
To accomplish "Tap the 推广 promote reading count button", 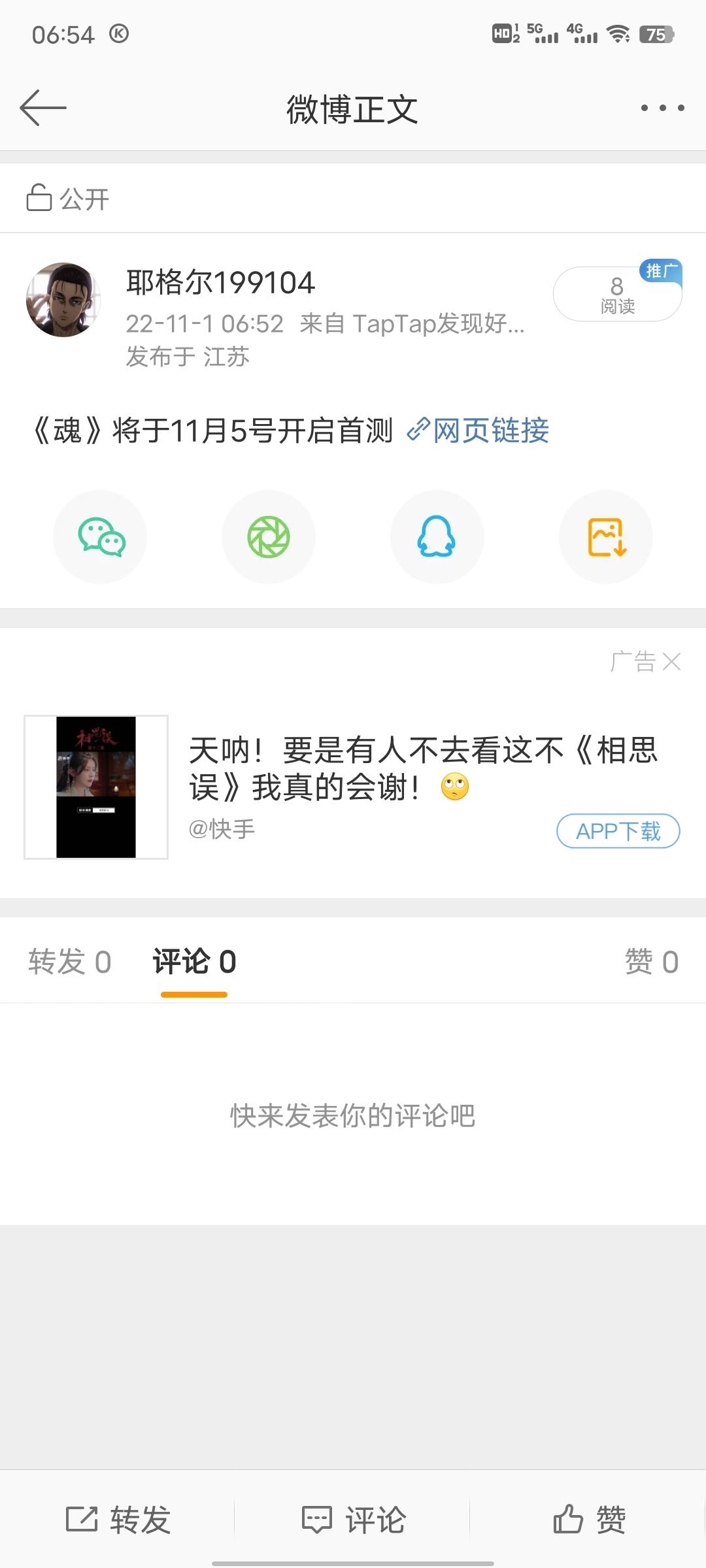I will pos(617,294).
